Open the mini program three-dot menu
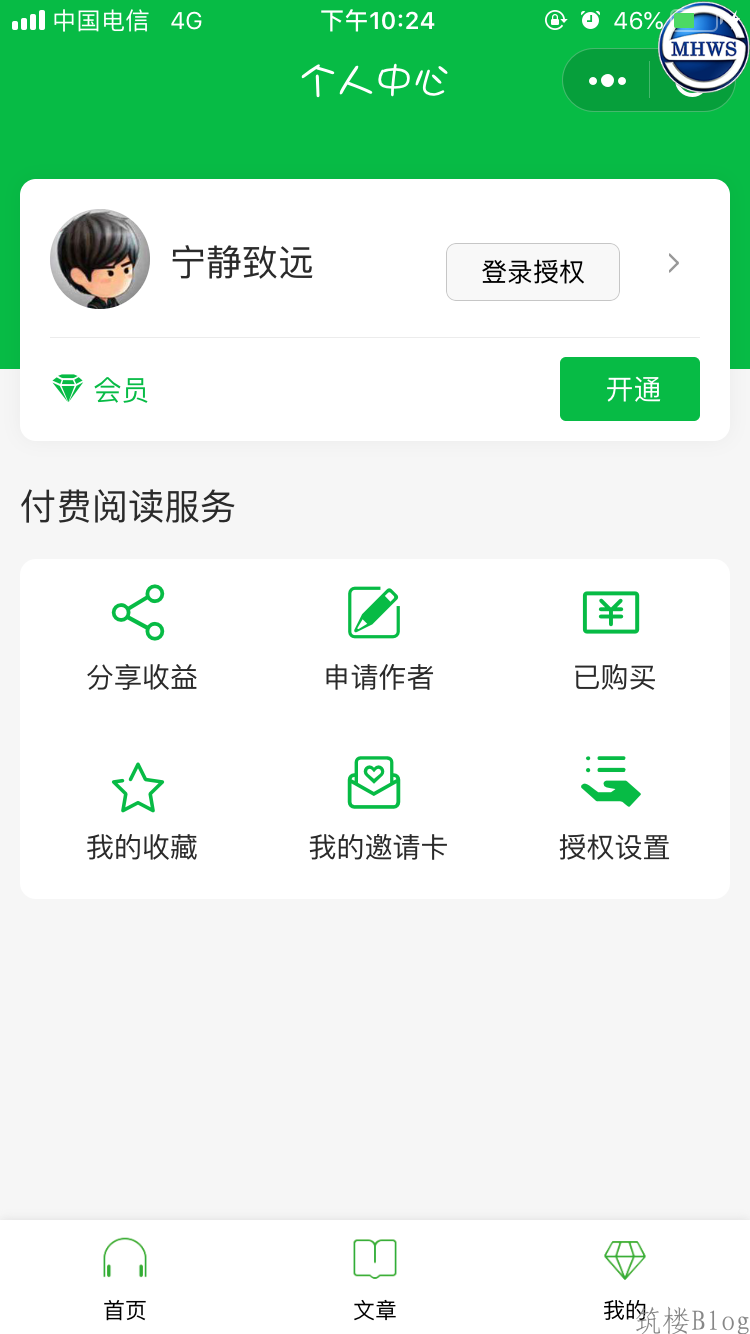Viewport: 750px width, 1334px height. tap(607, 81)
